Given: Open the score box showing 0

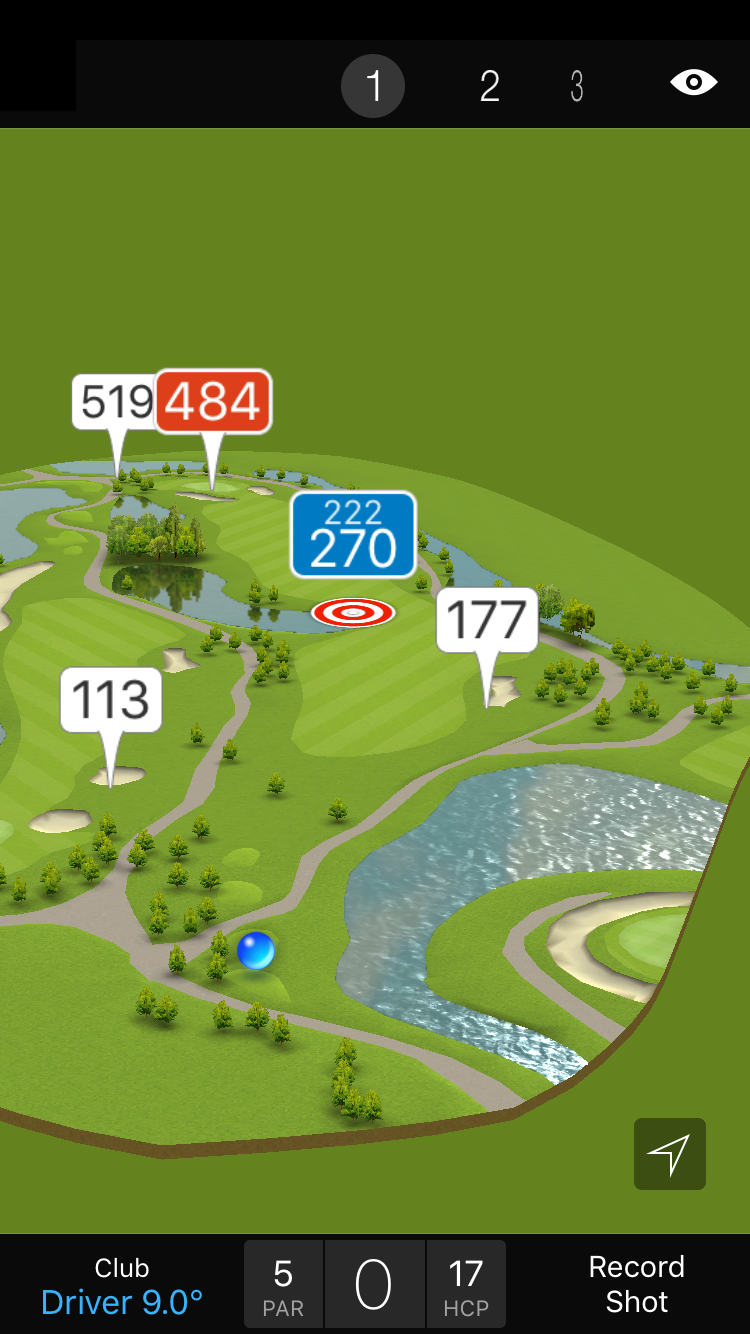Looking at the screenshot, I should click(x=374, y=1284).
